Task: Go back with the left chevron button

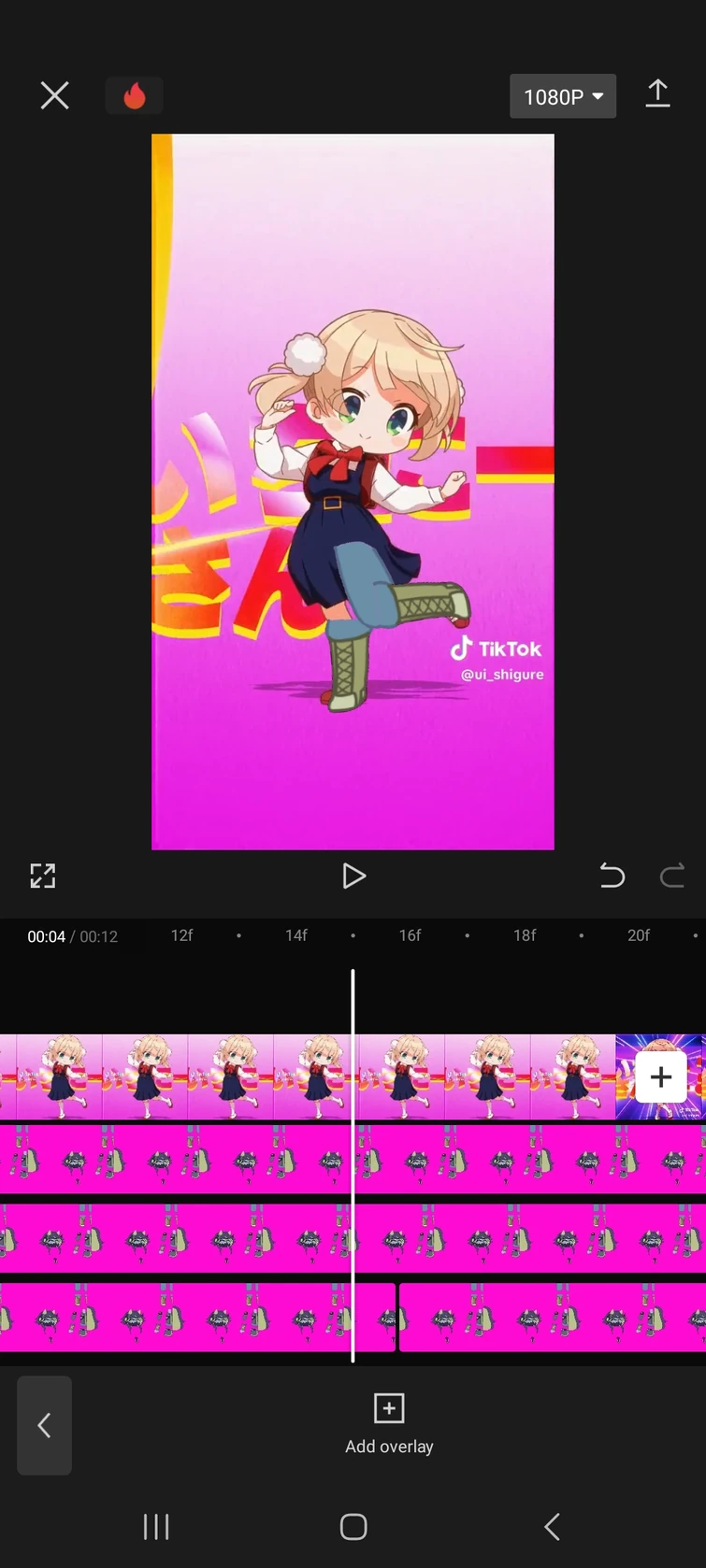Action: coord(44,1425)
